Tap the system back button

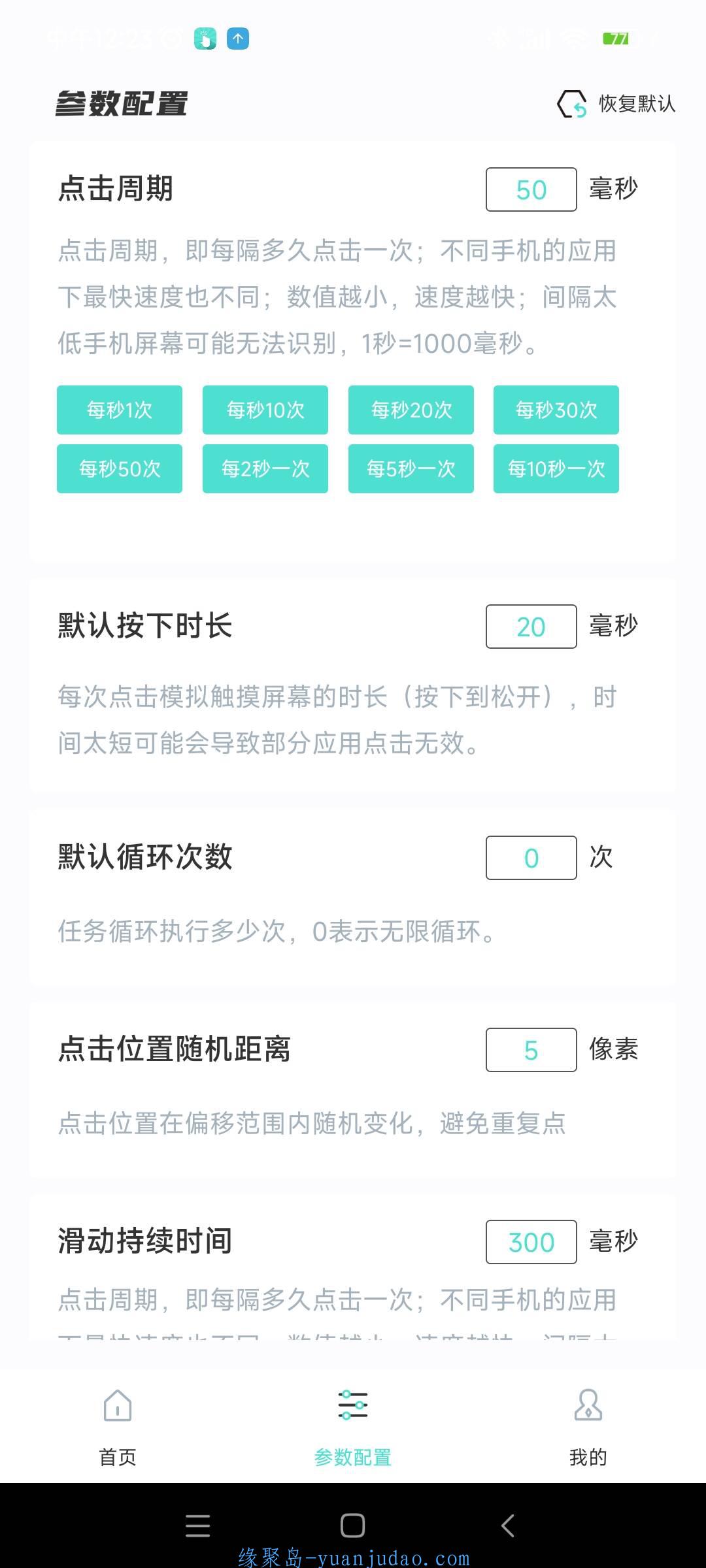click(x=508, y=1526)
